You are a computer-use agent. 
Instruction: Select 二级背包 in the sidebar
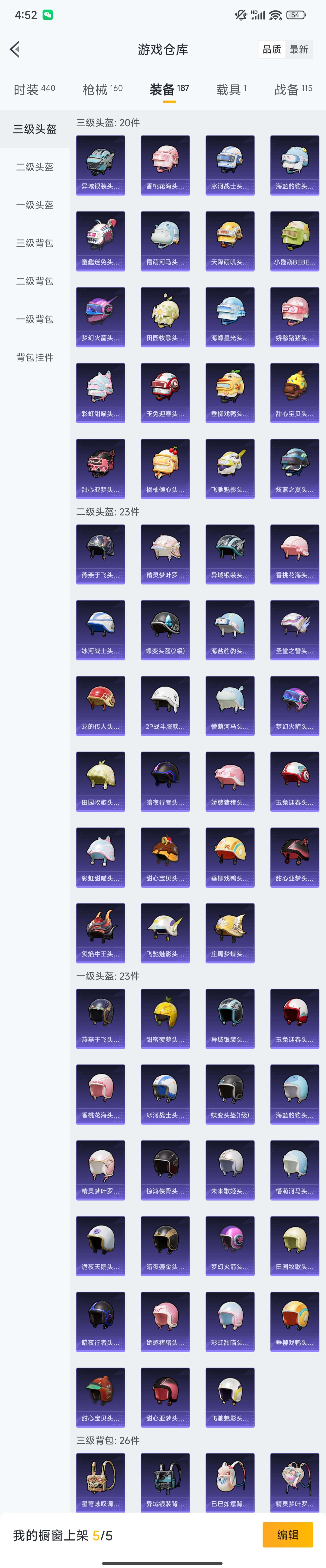click(x=35, y=281)
